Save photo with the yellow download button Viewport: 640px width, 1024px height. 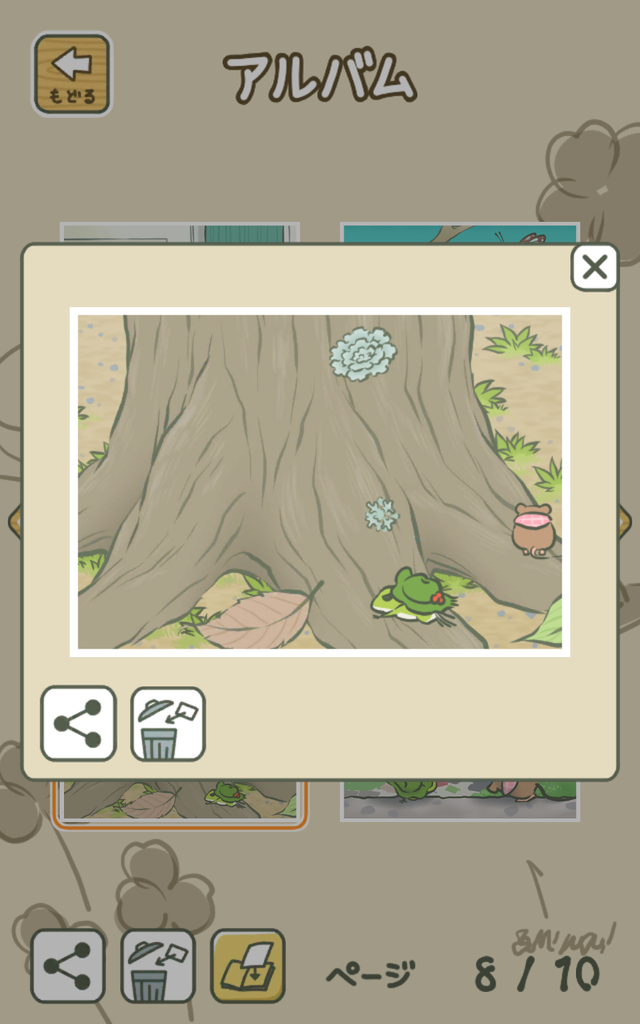pyautogui.click(x=247, y=966)
